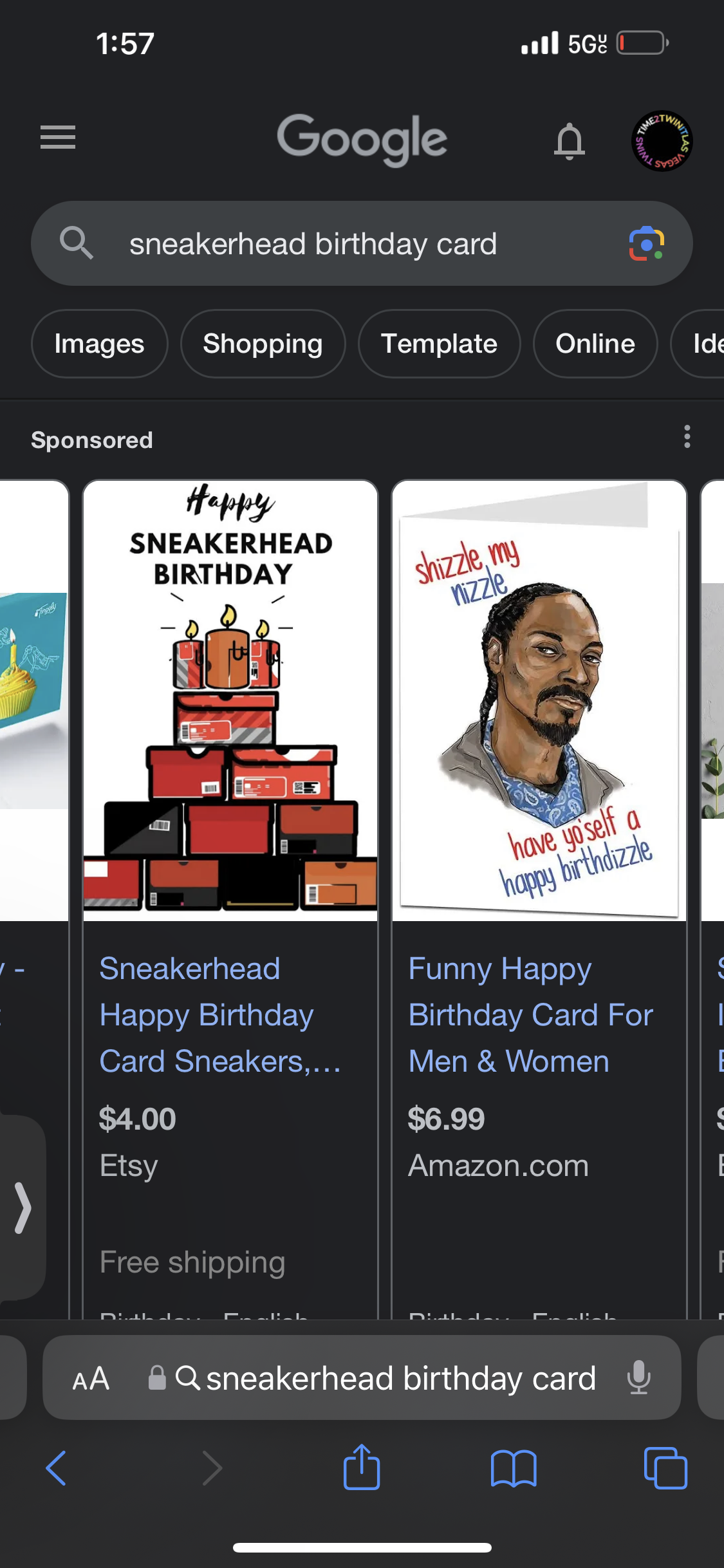The width and height of the screenshot is (724, 1568).
Task: Go back to the previous page
Action: [x=57, y=1468]
